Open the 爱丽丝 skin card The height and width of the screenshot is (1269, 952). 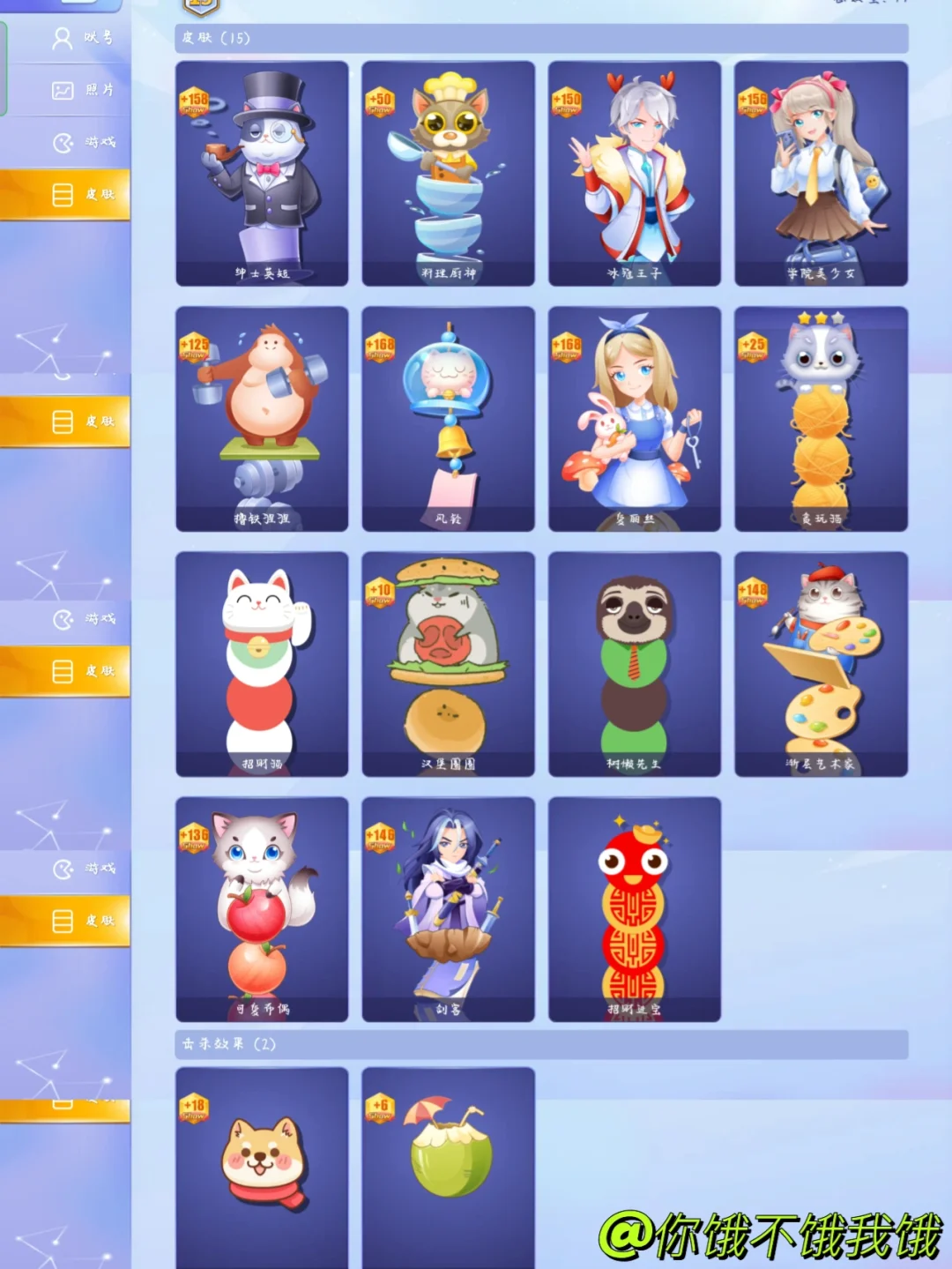(x=635, y=419)
